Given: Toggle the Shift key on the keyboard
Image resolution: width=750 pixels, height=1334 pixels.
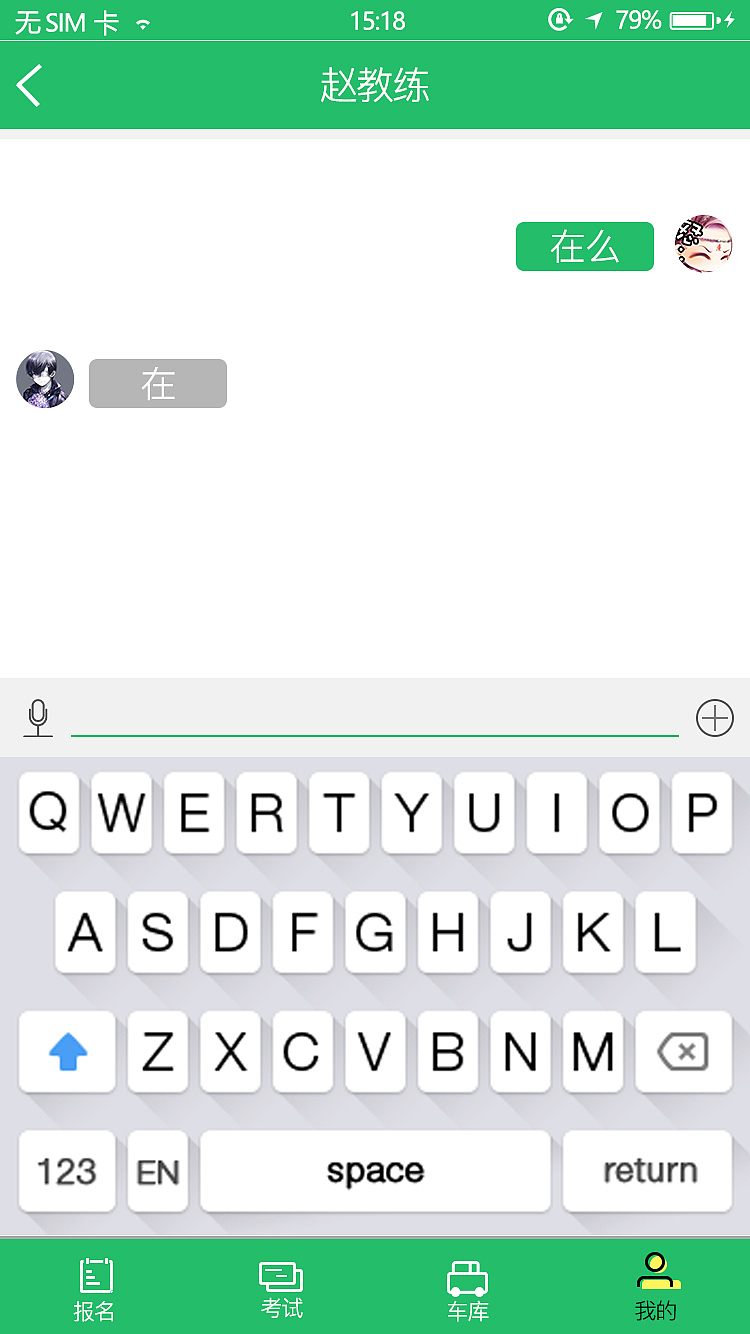Looking at the screenshot, I should 66,1052.
